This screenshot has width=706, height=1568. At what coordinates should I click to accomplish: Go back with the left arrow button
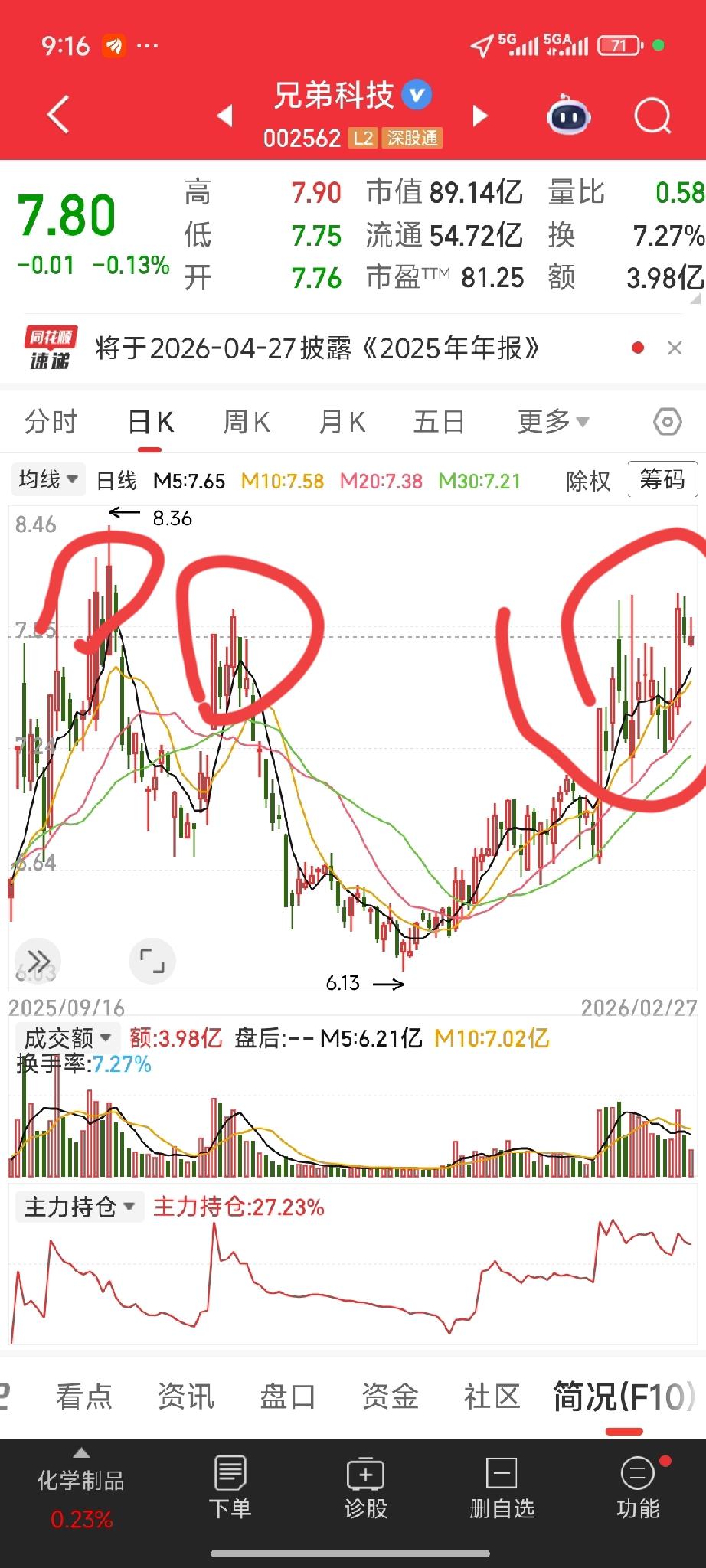[57, 113]
